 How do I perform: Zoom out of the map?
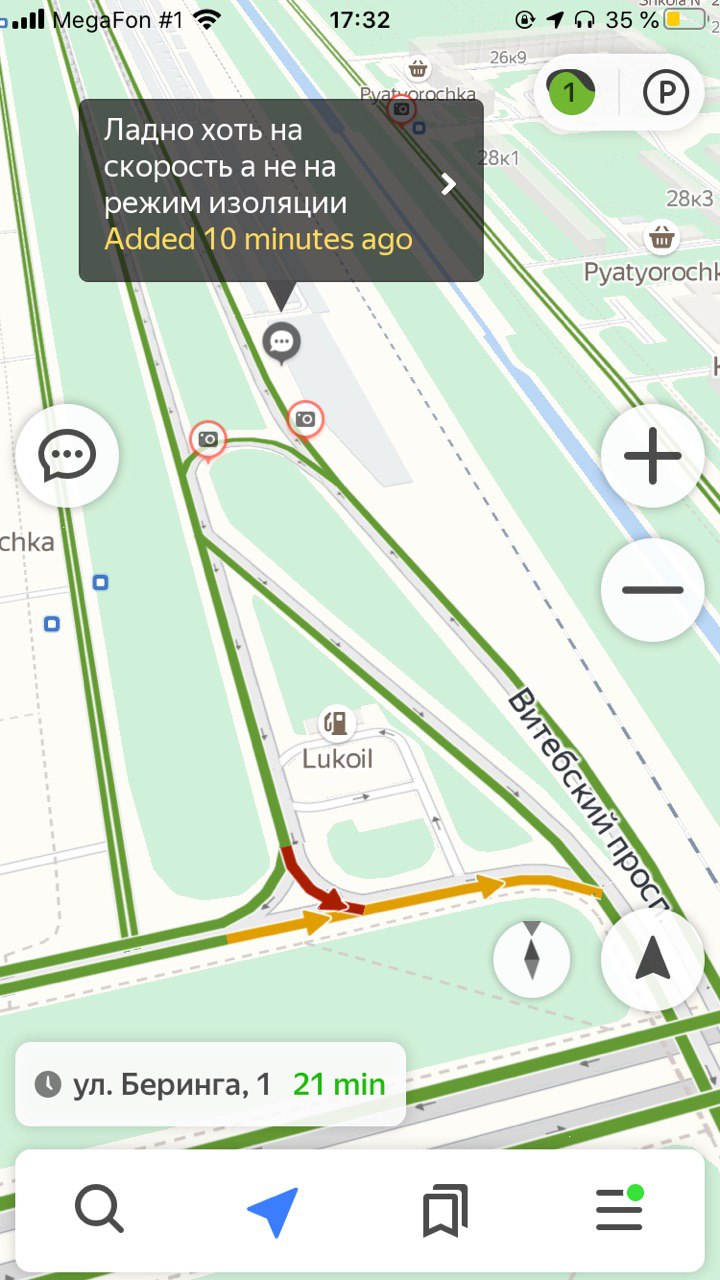(x=653, y=590)
